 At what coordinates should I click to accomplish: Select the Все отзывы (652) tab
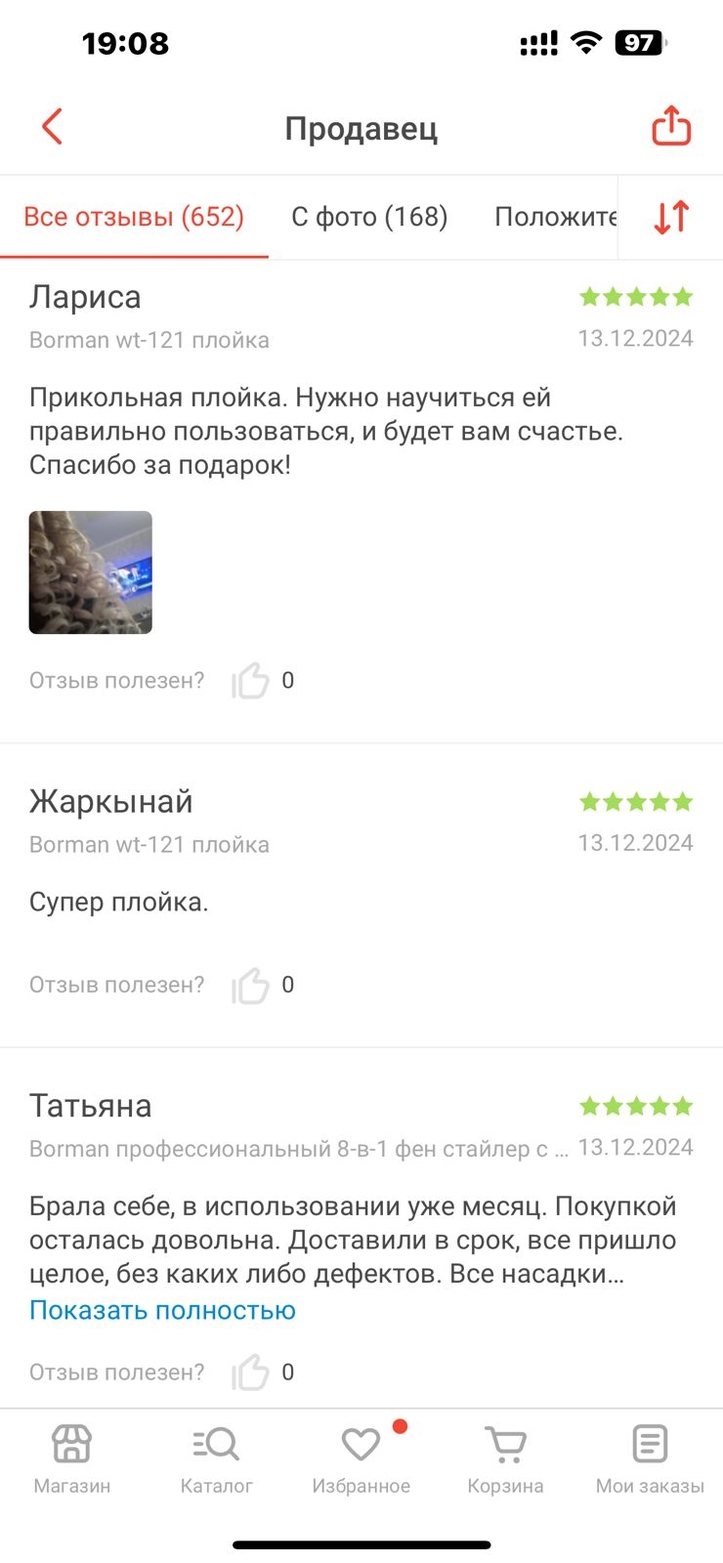coord(134,217)
